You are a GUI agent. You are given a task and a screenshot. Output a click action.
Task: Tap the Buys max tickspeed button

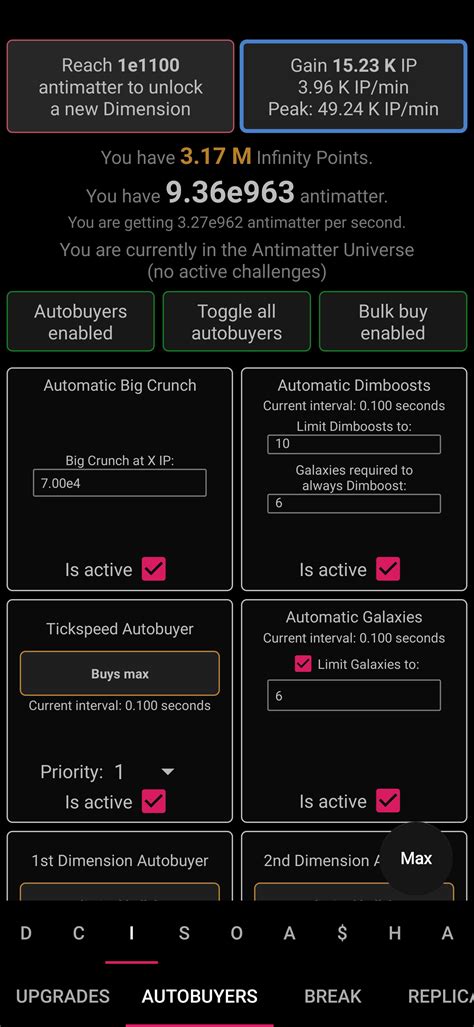(x=120, y=673)
